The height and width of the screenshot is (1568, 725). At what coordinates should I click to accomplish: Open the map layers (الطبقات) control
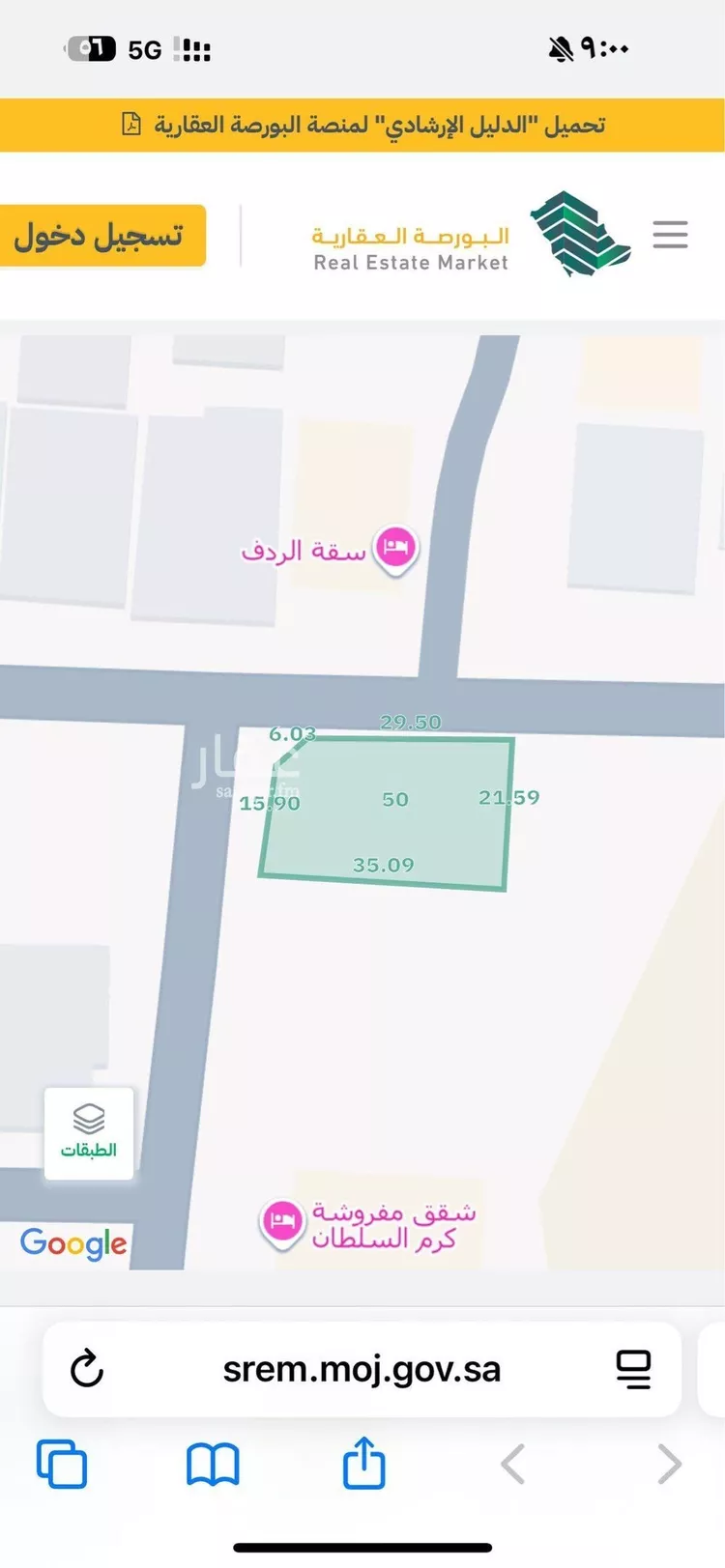[x=89, y=1132]
